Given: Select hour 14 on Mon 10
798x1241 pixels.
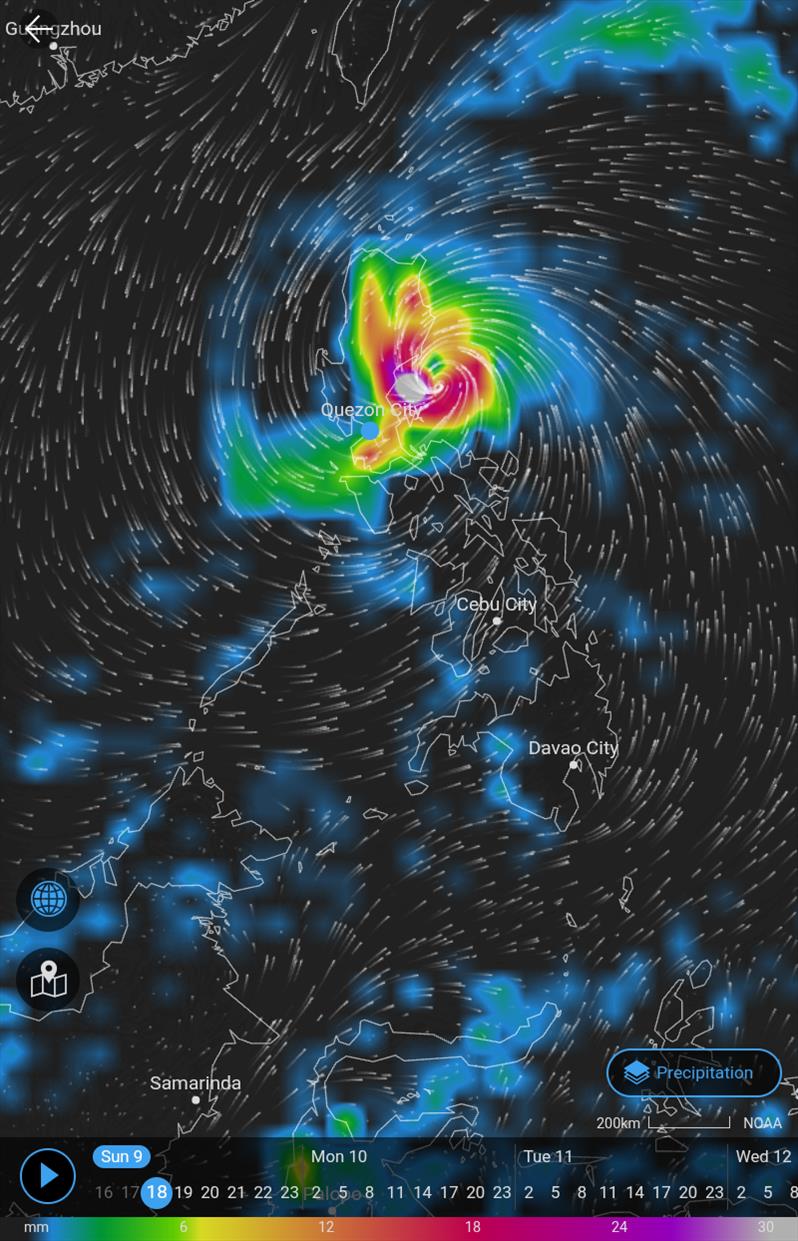Looking at the screenshot, I should (422, 1192).
